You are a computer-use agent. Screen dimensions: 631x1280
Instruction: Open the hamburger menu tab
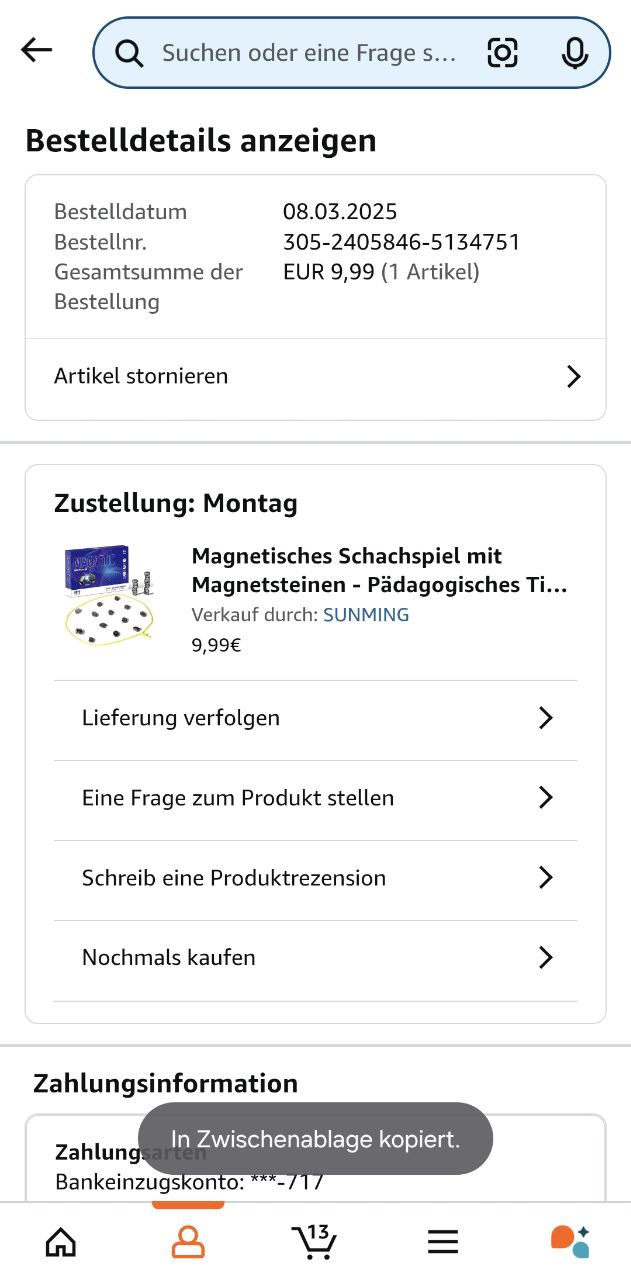(442, 1242)
